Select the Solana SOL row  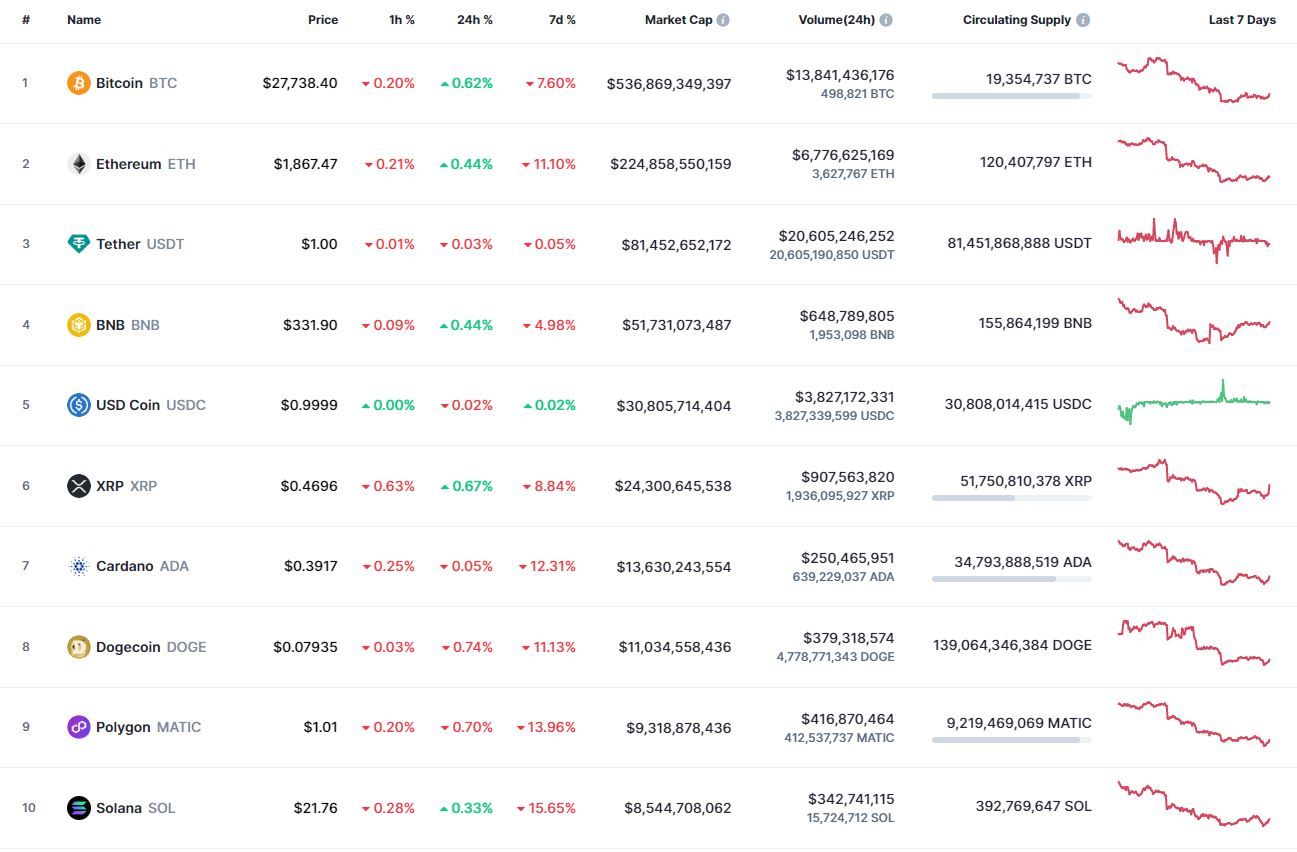pos(119,808)
